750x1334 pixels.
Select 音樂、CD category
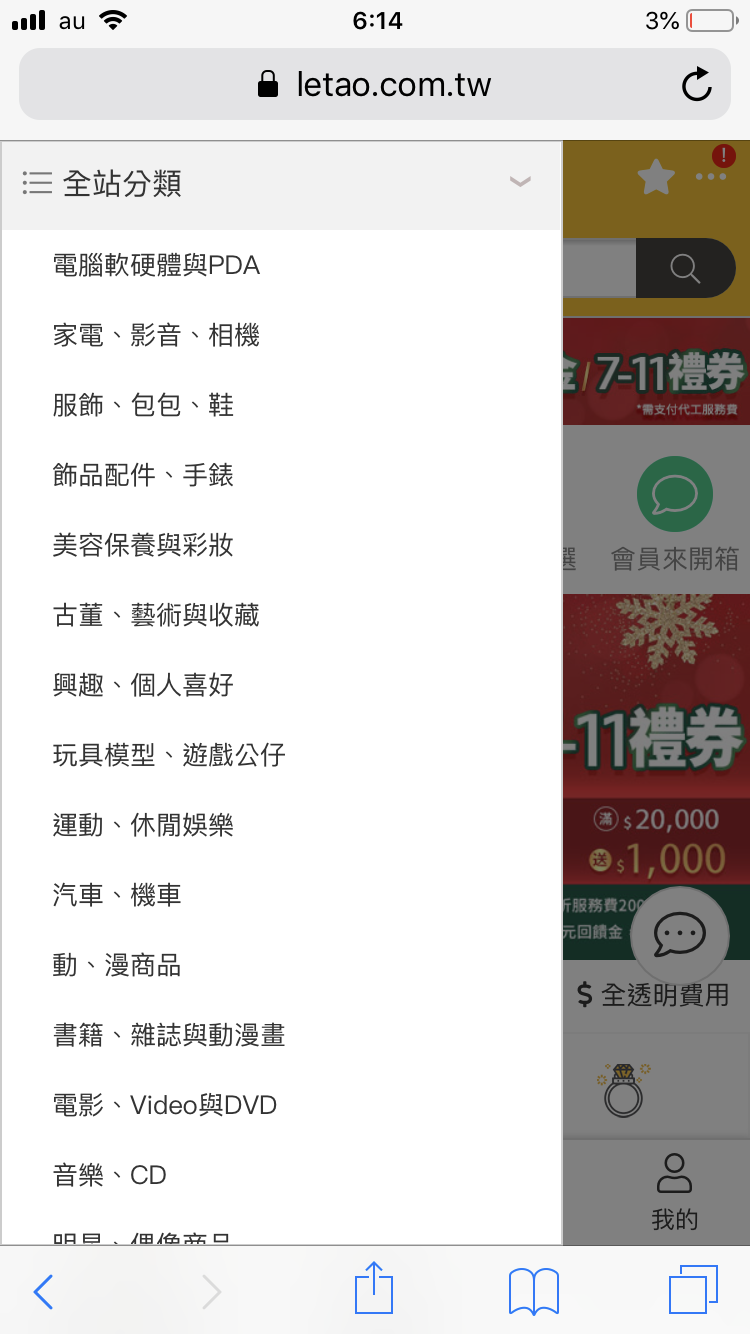(110, 1175)
